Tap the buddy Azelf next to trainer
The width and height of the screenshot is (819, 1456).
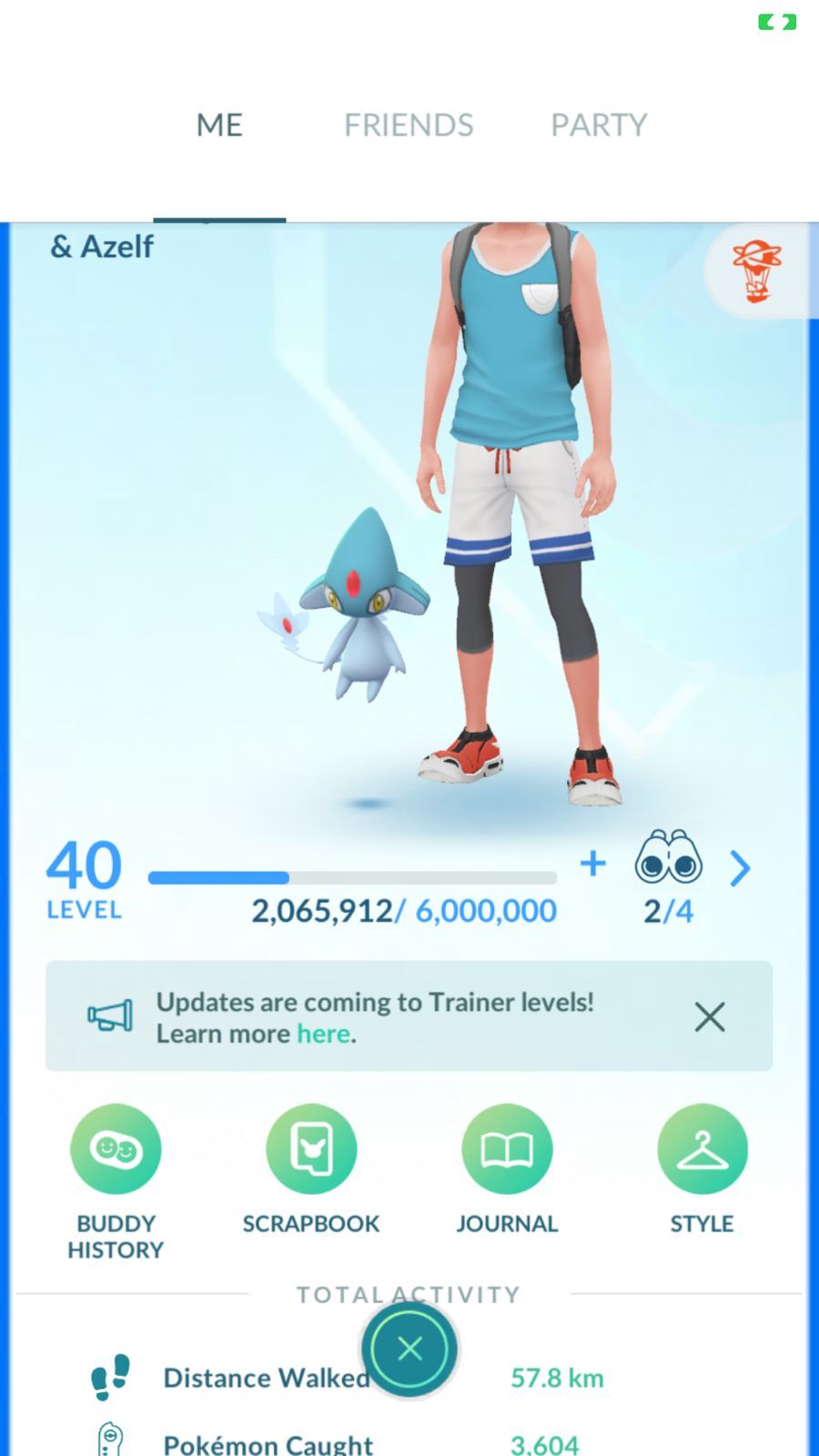coord(359,610)
